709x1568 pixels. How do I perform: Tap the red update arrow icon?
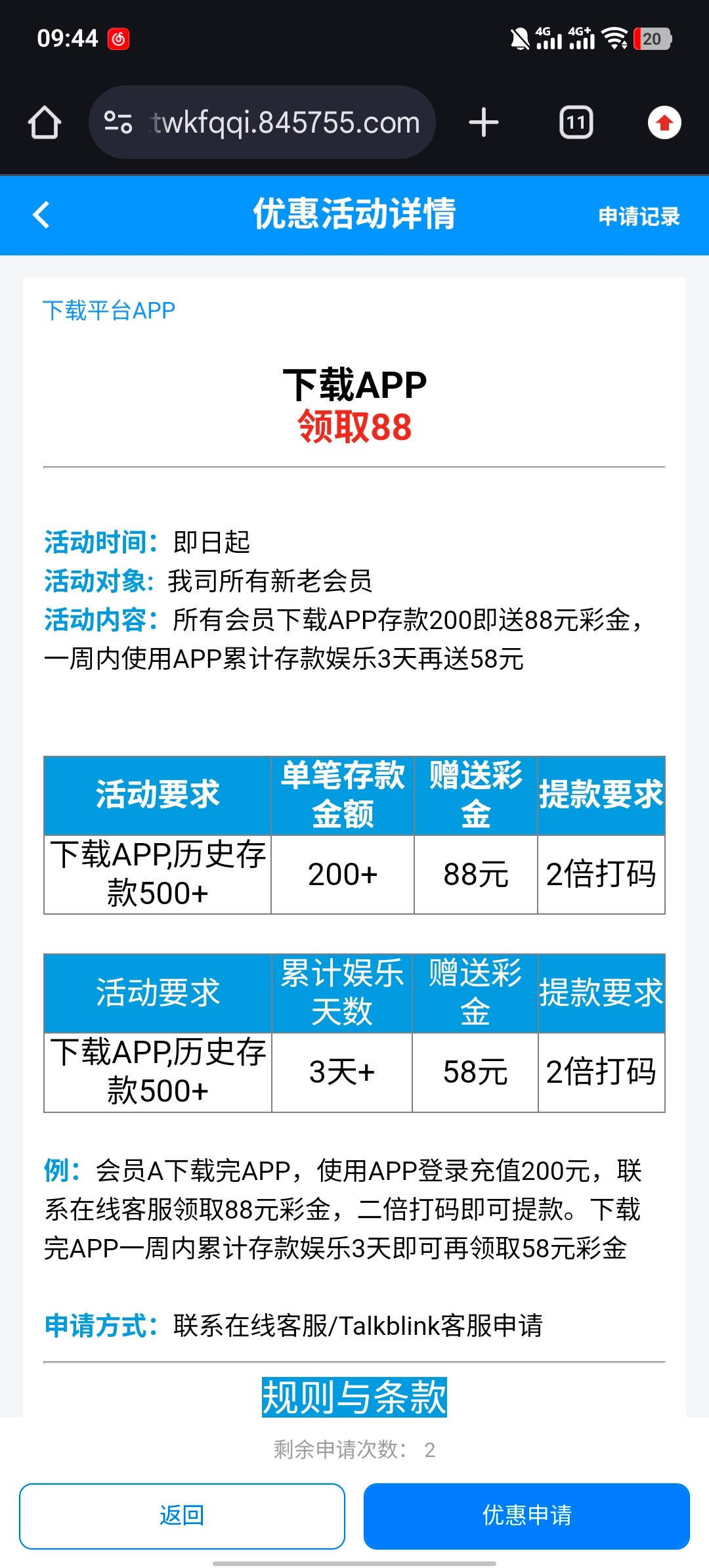(664, 123)
